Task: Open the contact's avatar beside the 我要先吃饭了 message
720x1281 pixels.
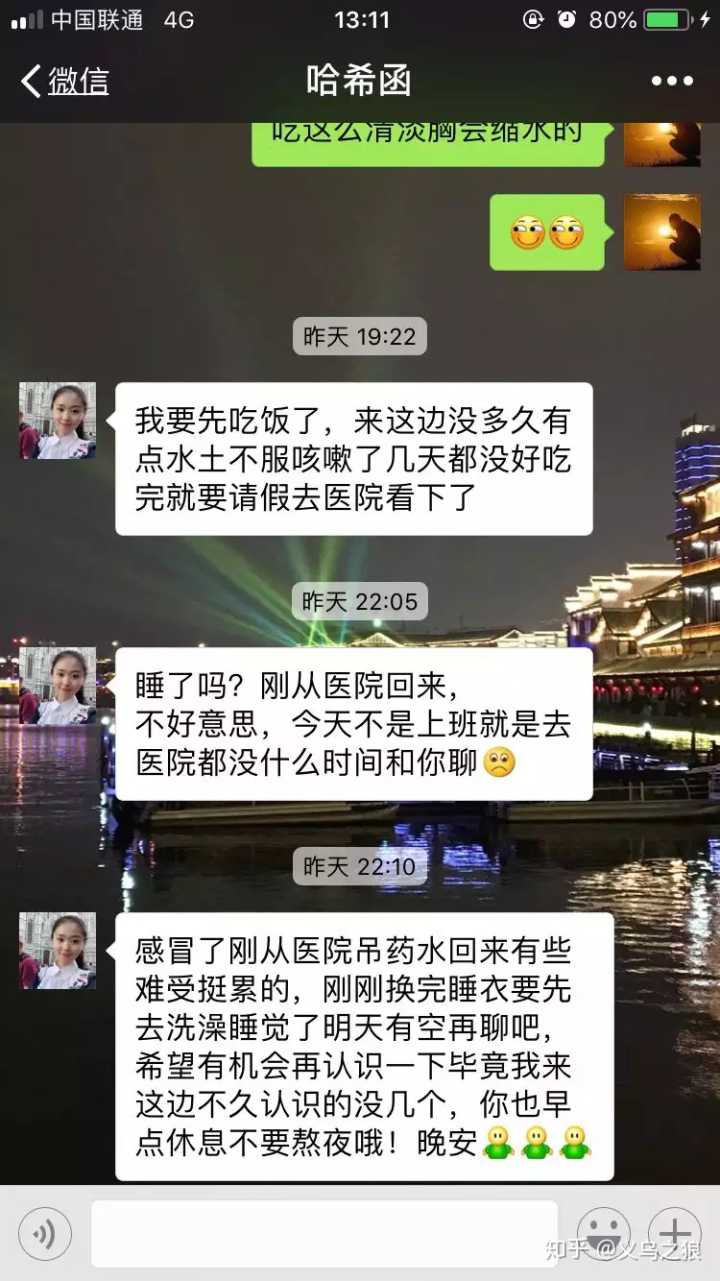Action: 58,421
